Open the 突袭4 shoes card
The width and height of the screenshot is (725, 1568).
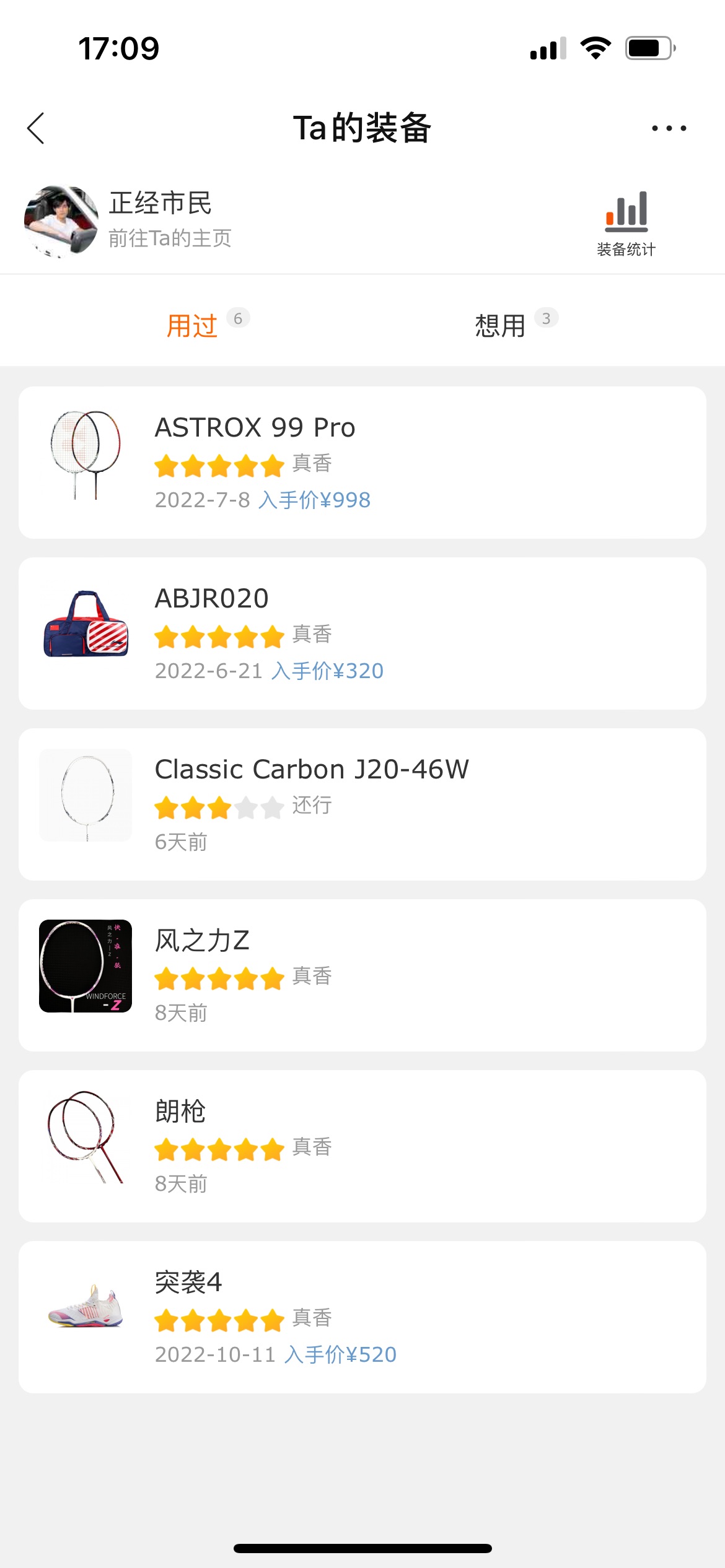(362, 1317)
